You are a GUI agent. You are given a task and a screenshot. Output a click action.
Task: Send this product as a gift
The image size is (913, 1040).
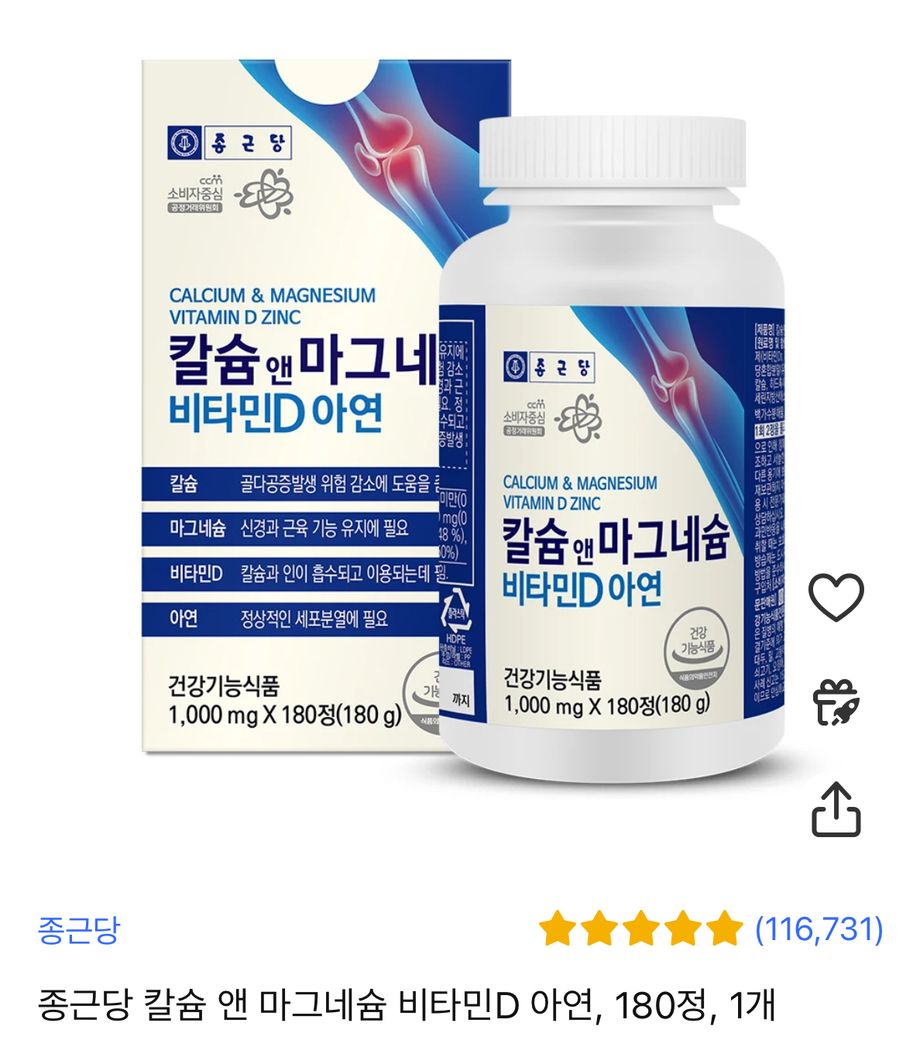(835, 701)
